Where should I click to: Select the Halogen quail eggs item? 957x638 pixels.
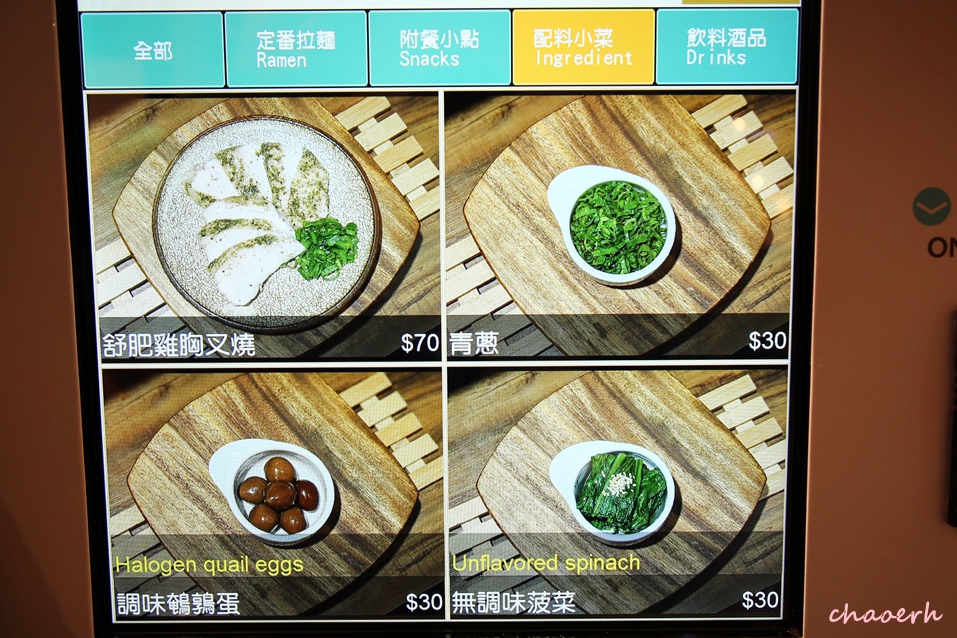coord(268,492)
